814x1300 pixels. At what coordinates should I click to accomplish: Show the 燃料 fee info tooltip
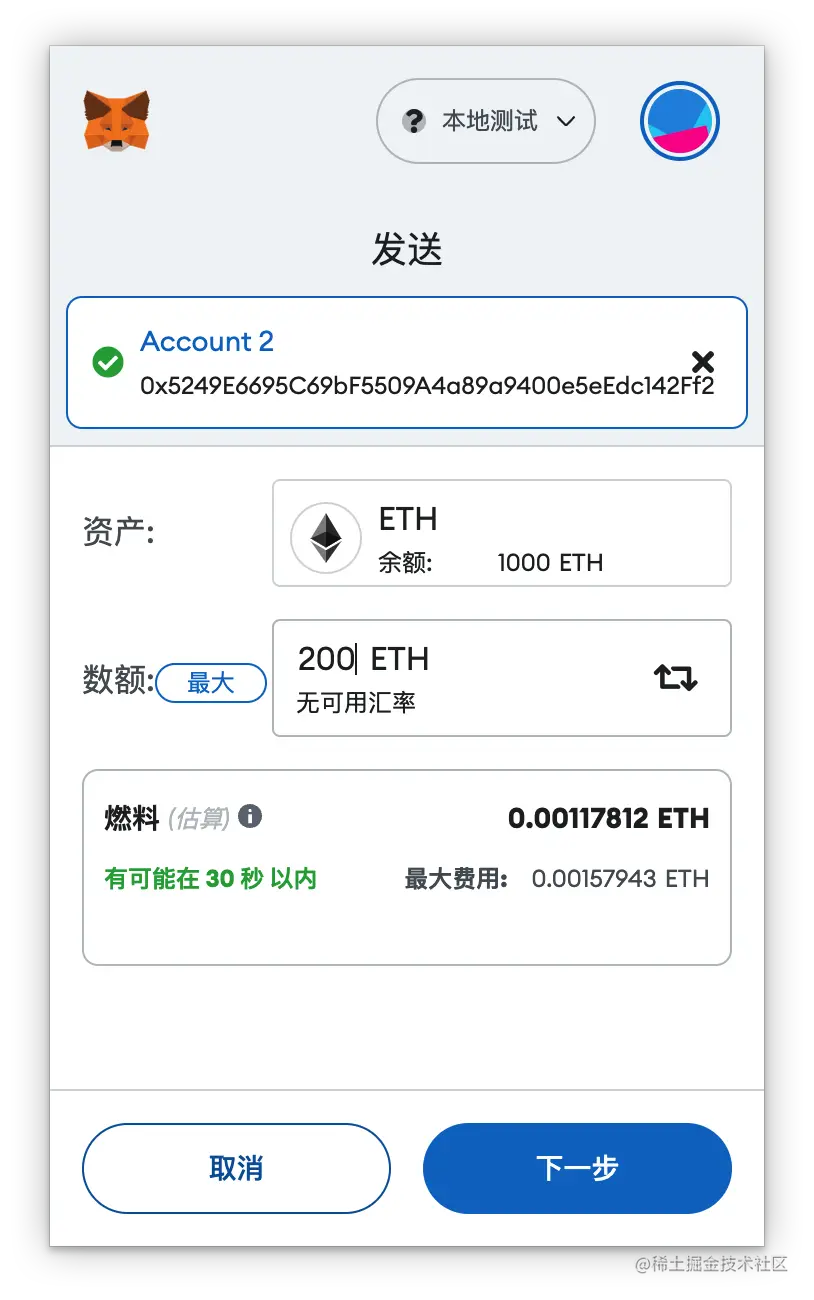(250, 817)
